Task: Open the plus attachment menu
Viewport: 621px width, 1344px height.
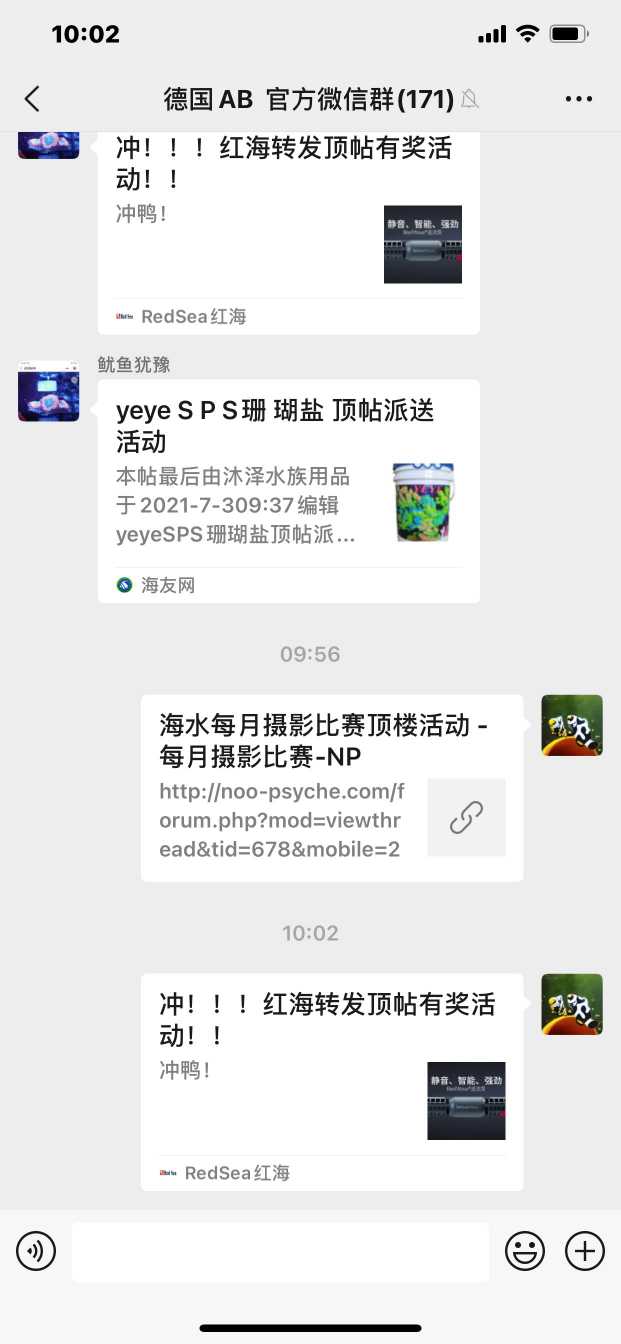Action: pos(585,1251)
